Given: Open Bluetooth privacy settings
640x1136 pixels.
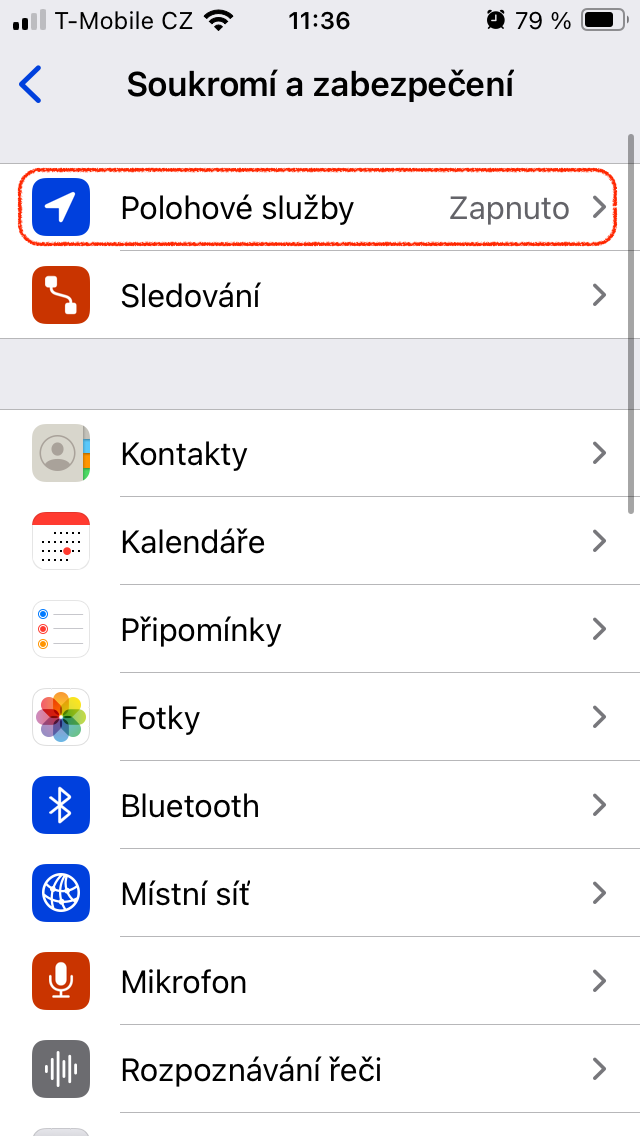Looking at the screenshot, I should pos(318,806).
